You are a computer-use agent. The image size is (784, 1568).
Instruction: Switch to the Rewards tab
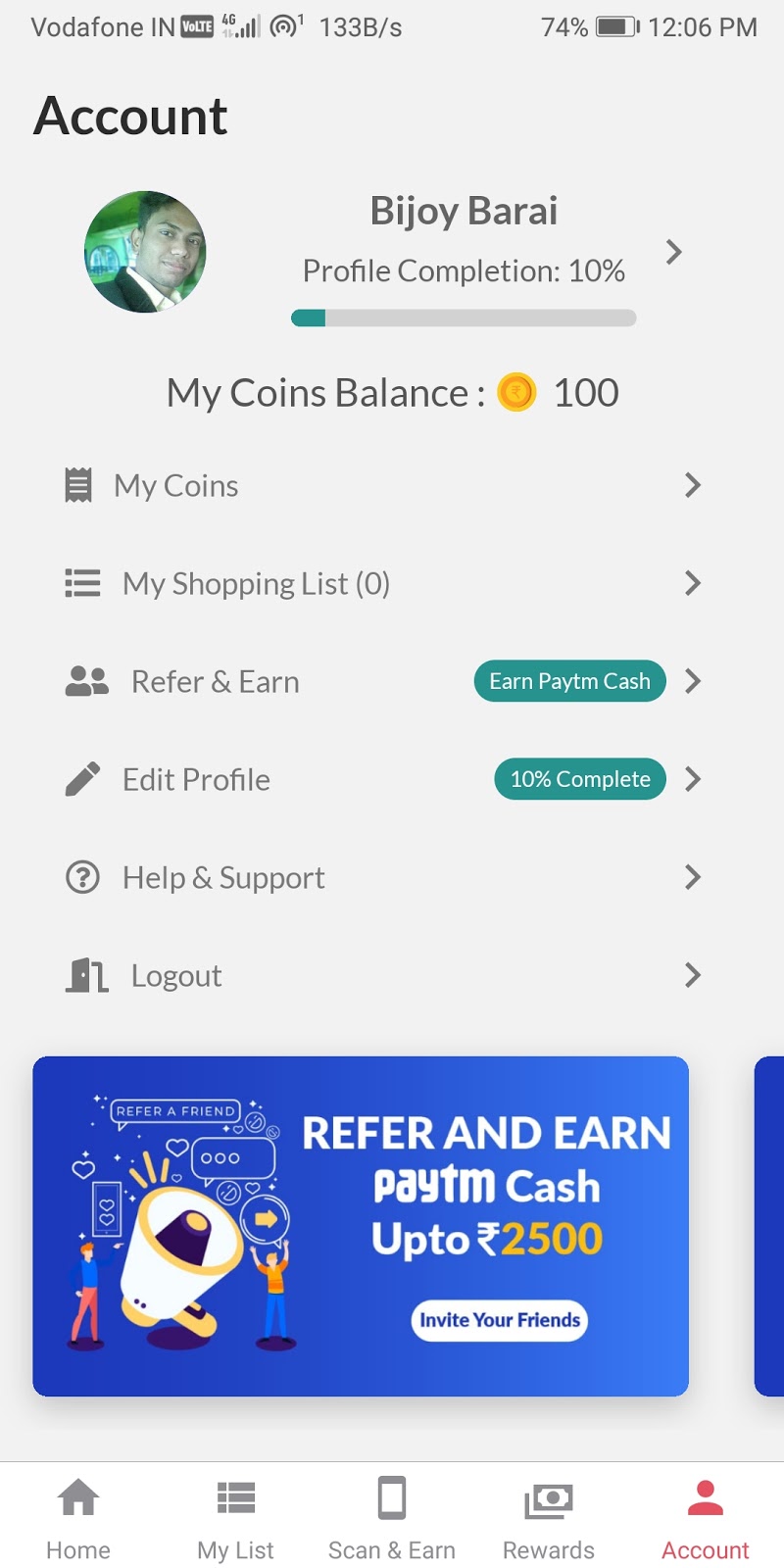(549, 1517)
